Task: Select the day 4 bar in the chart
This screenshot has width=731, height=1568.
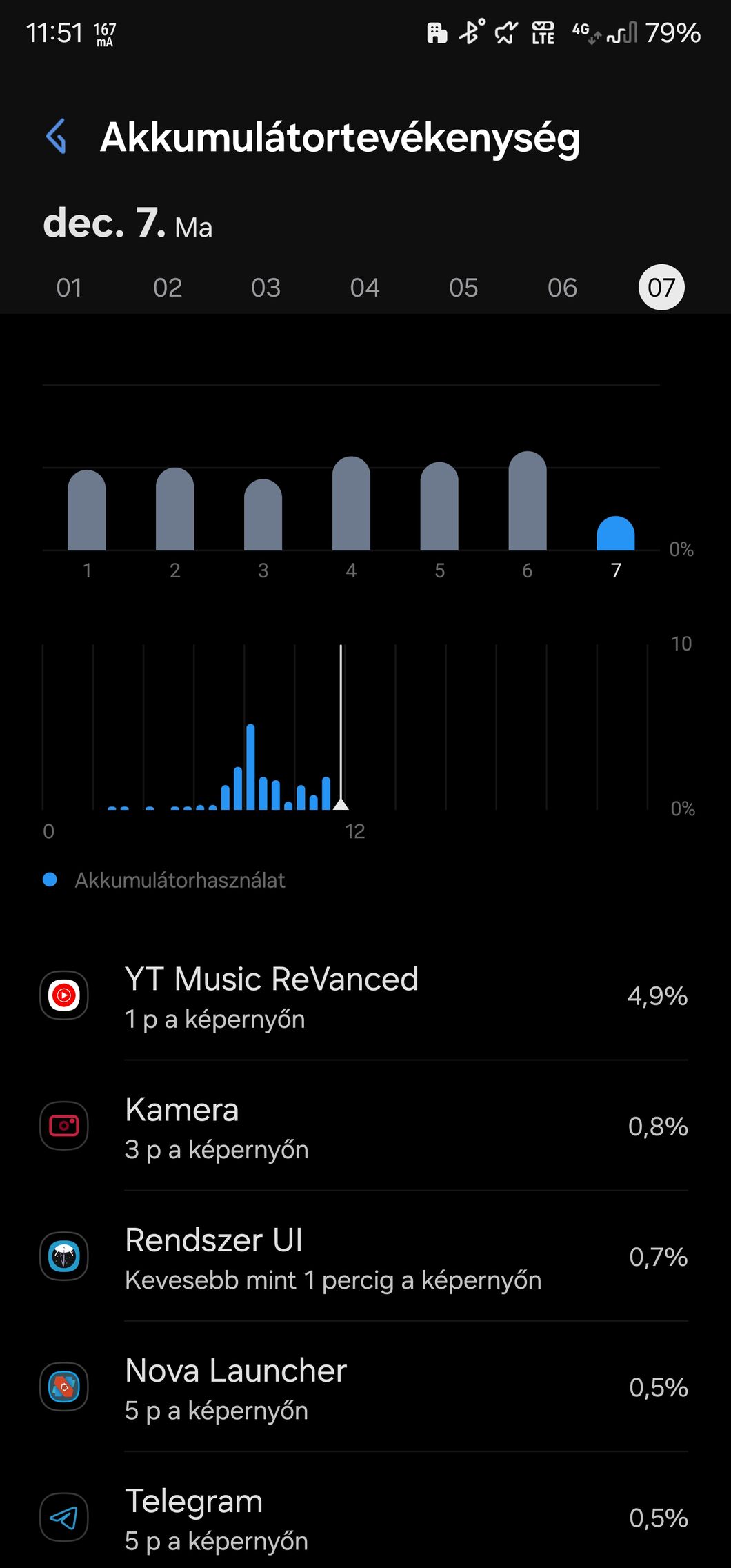Action: pyautogui.click(x=351, y=504)
